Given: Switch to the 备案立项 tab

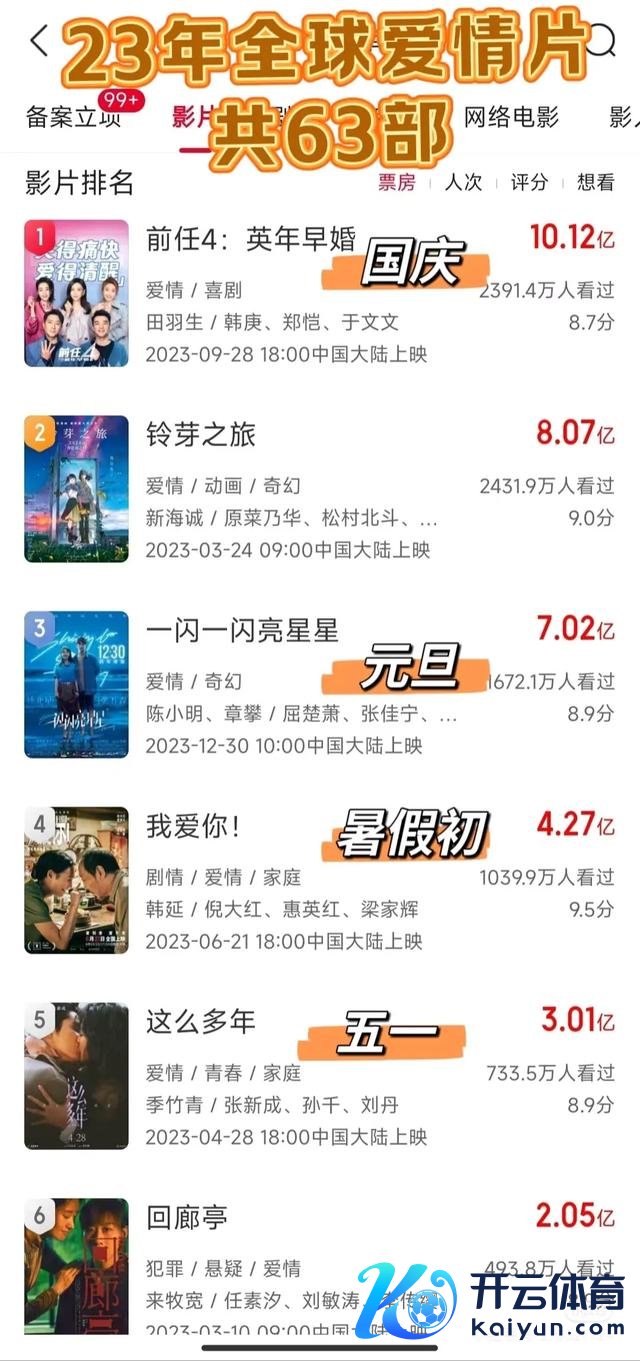Looking at the screenshot, I should click(x=73, y=118).
